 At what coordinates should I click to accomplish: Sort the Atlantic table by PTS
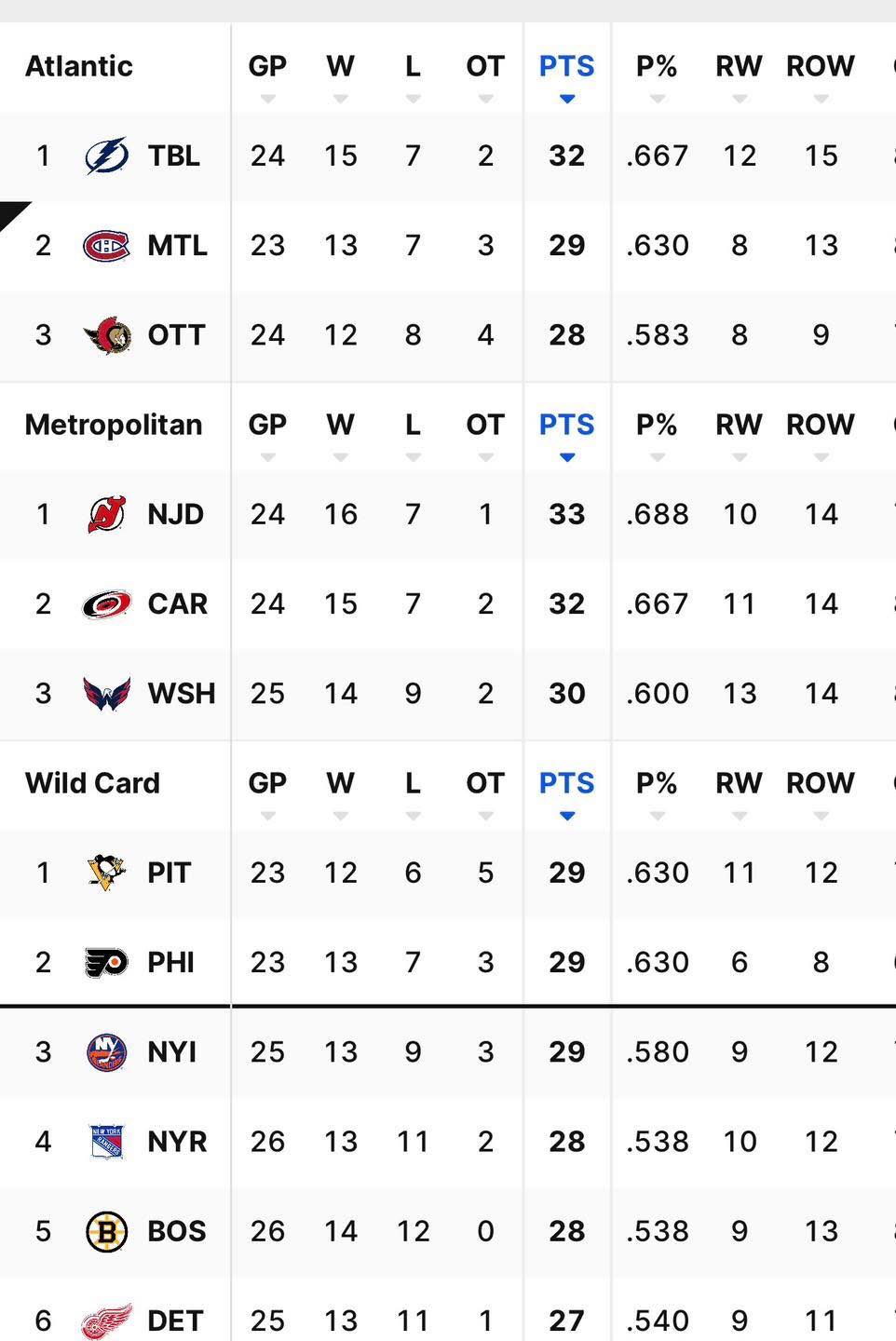(566, 67)
